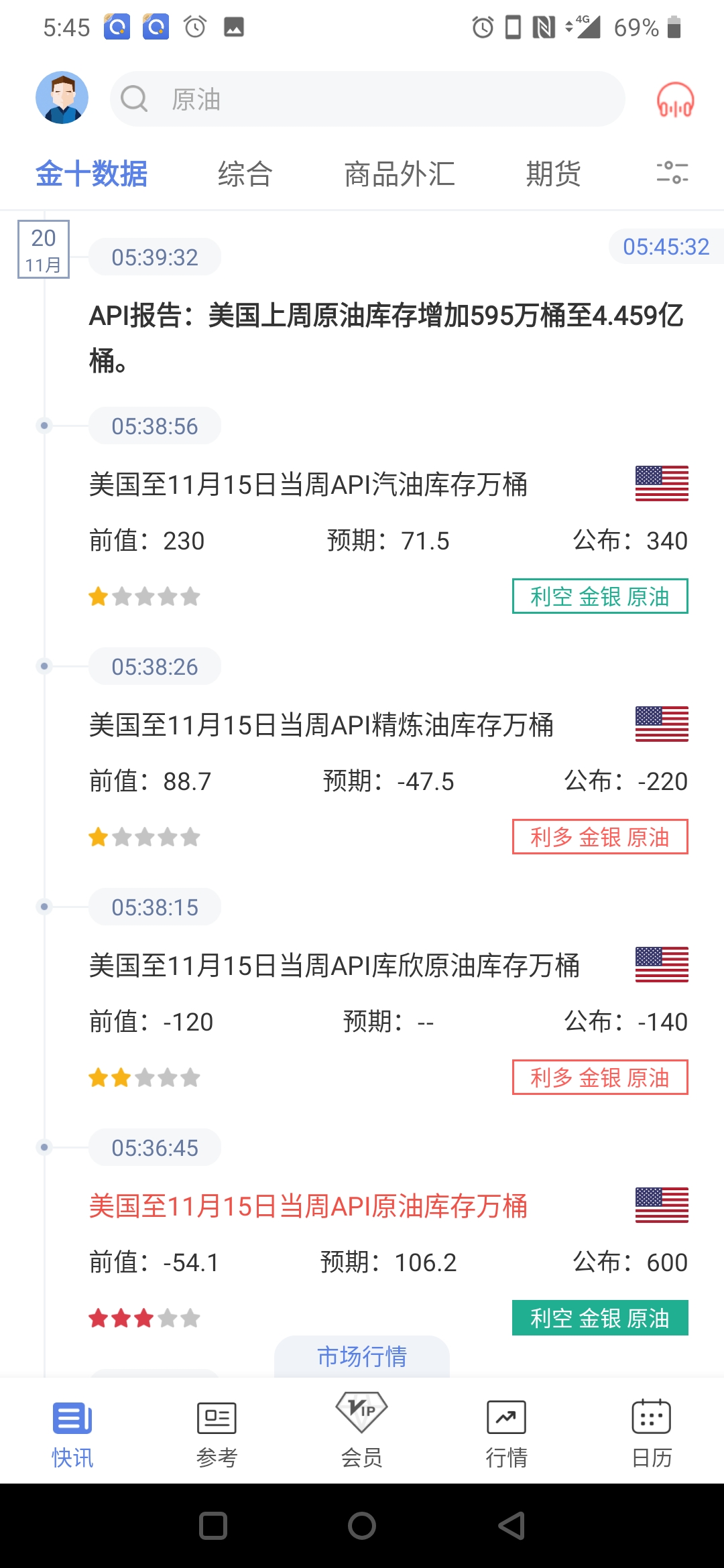Open the headphone audio broadcast icon
Viewport: 724px width, 1568px height.
tap(675, 99)
